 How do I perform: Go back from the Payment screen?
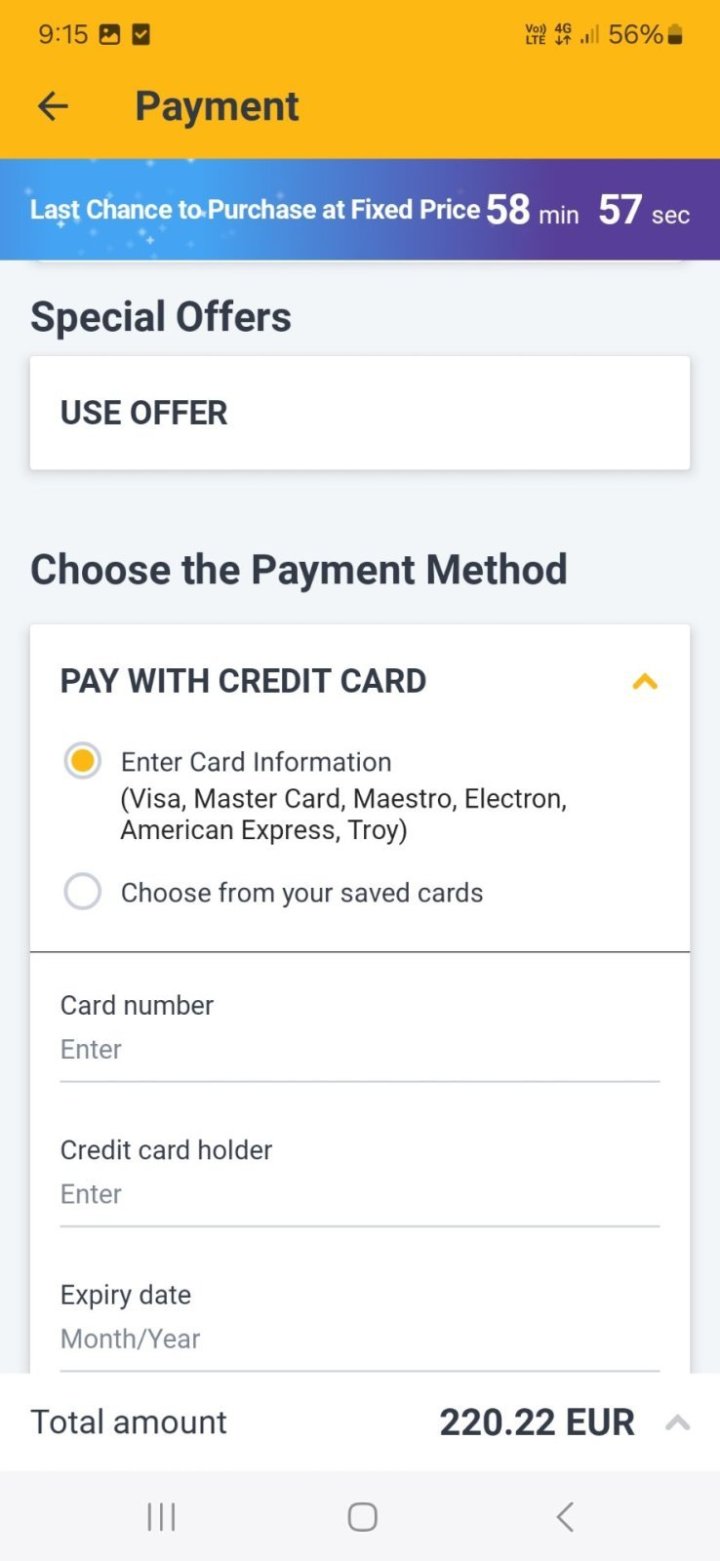pos(53,107)
